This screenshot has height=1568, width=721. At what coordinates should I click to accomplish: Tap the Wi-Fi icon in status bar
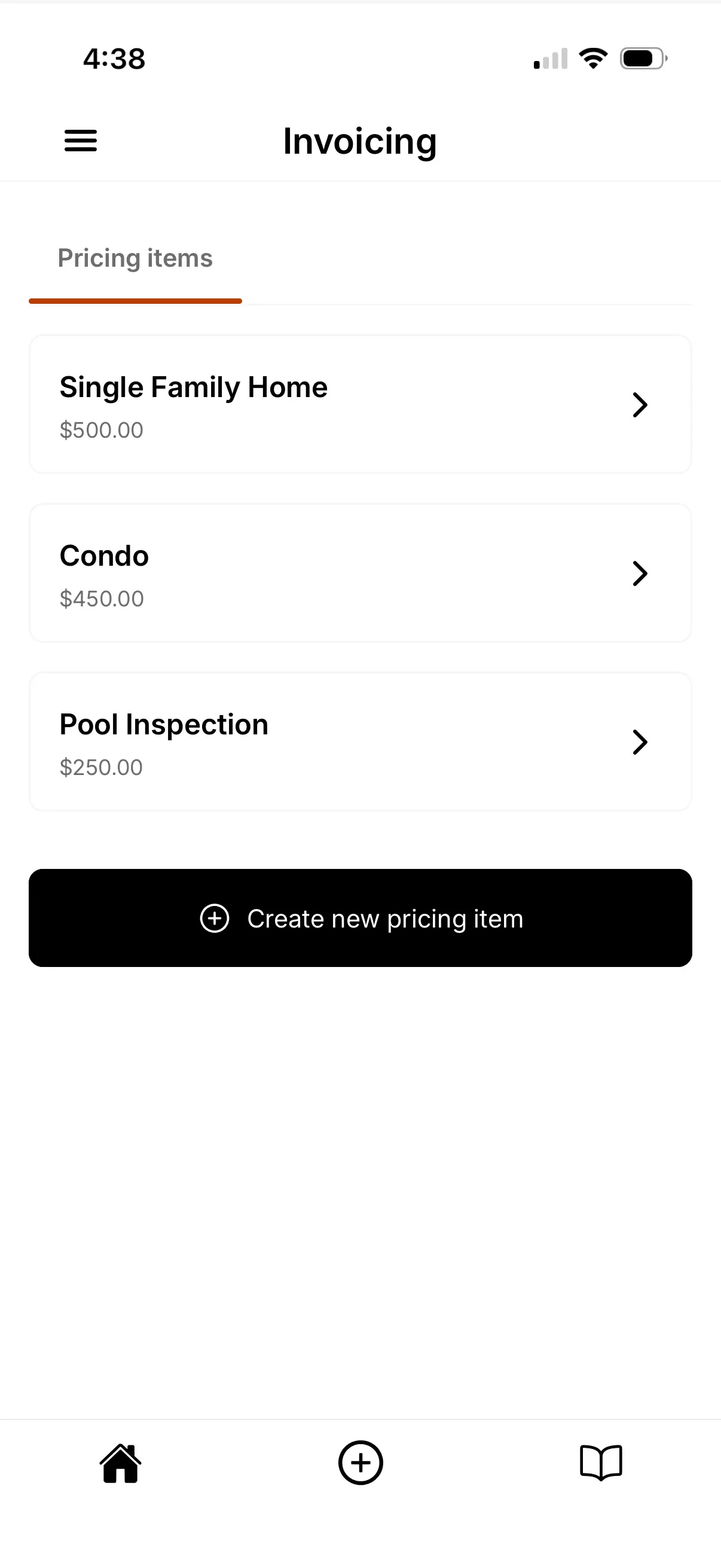tap(592, 57)
